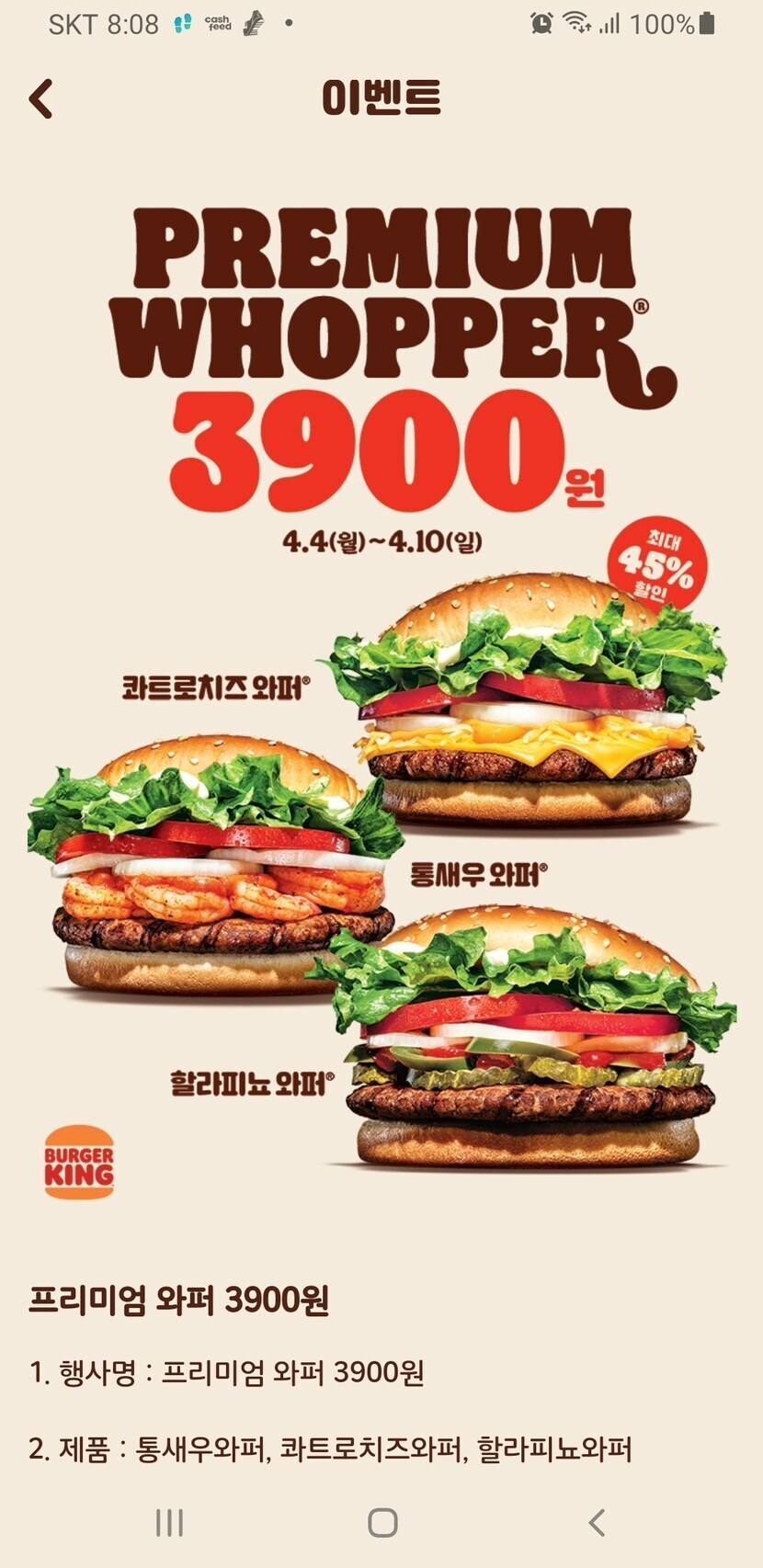The height and width of the screenshot is (1568, 763).
Task: Go to the phone's home screen
Action: [x=382, y=1522]
